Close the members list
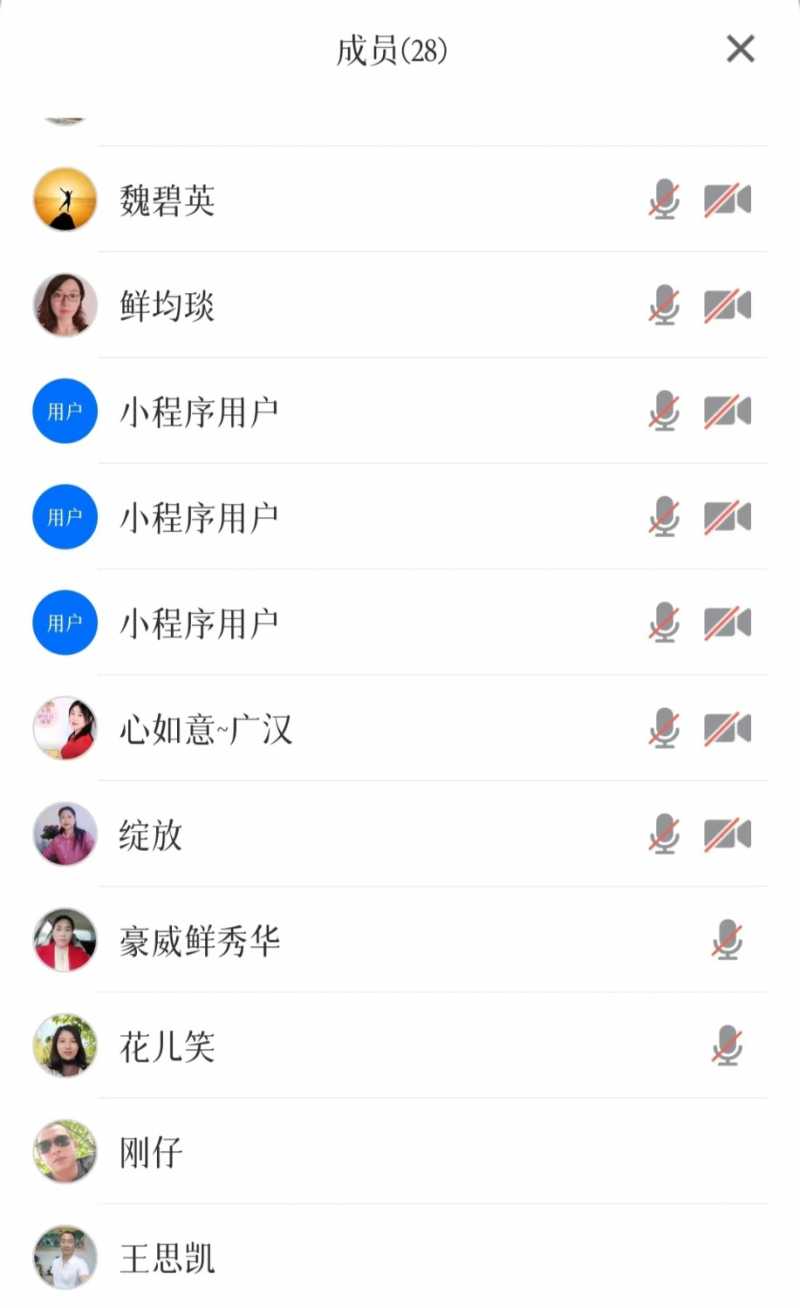 [x=740, y=49]
